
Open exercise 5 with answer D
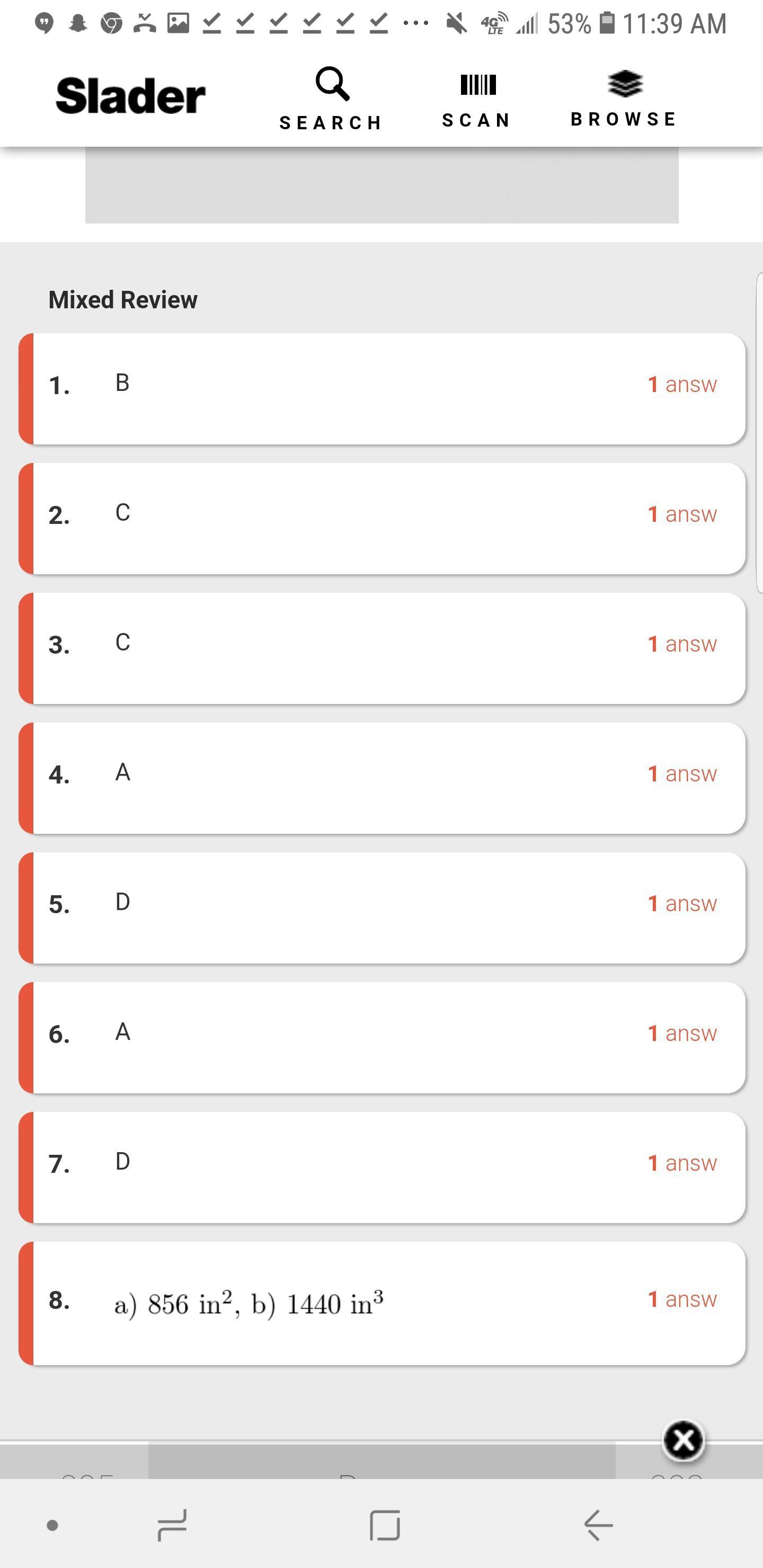[x=382, y=907]
